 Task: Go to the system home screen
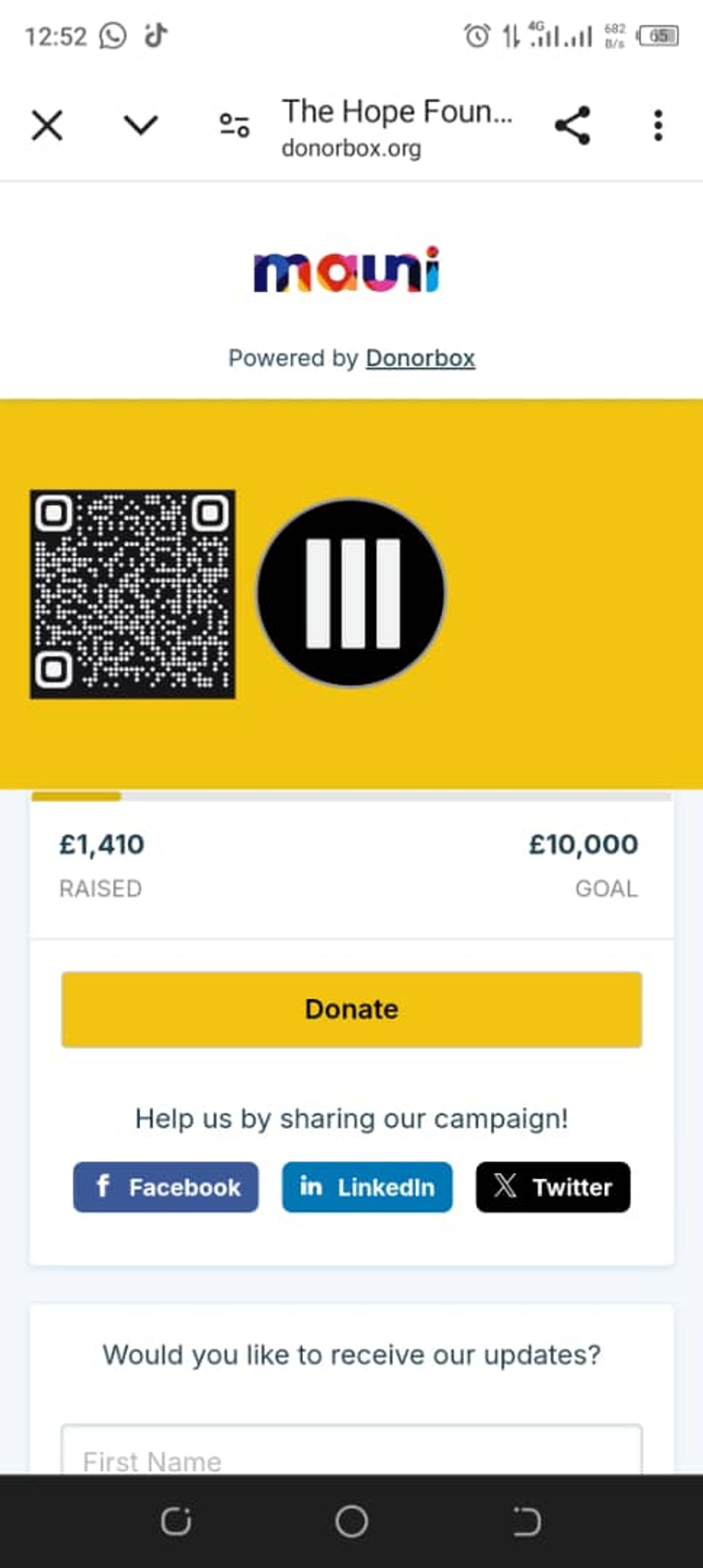tap(351, 1522)
